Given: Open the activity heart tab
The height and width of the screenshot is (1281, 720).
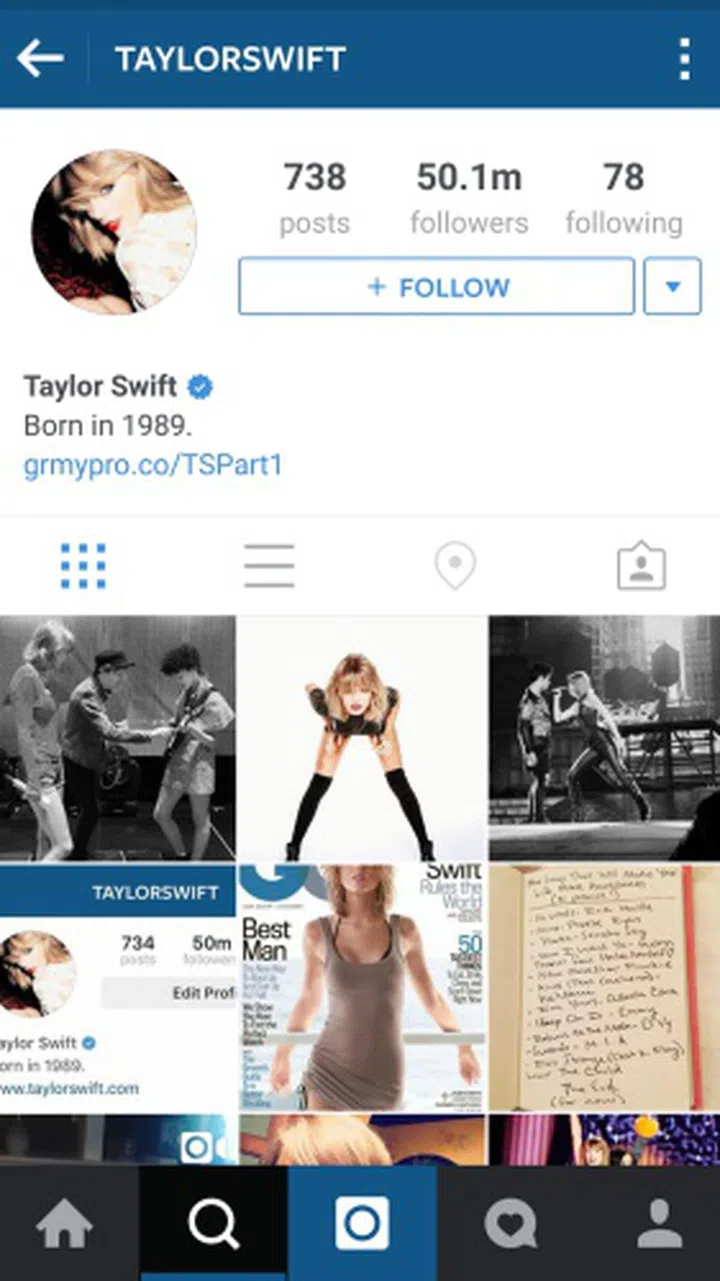Looking at the screenshot, I should pos(510,1223).
